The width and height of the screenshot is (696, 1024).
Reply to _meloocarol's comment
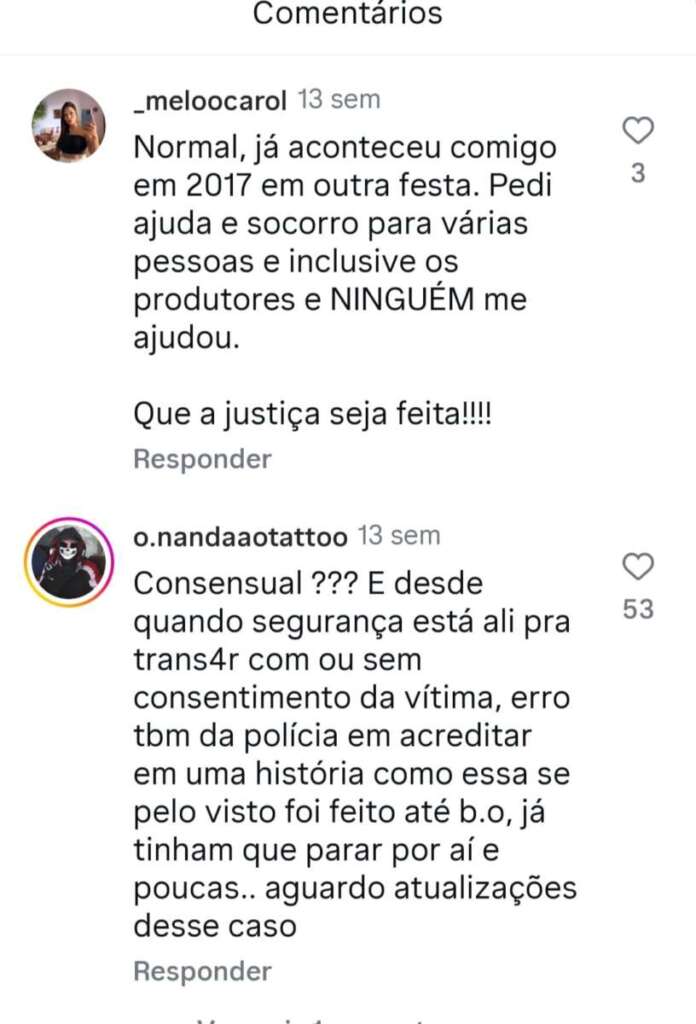(x=202, y=459)
